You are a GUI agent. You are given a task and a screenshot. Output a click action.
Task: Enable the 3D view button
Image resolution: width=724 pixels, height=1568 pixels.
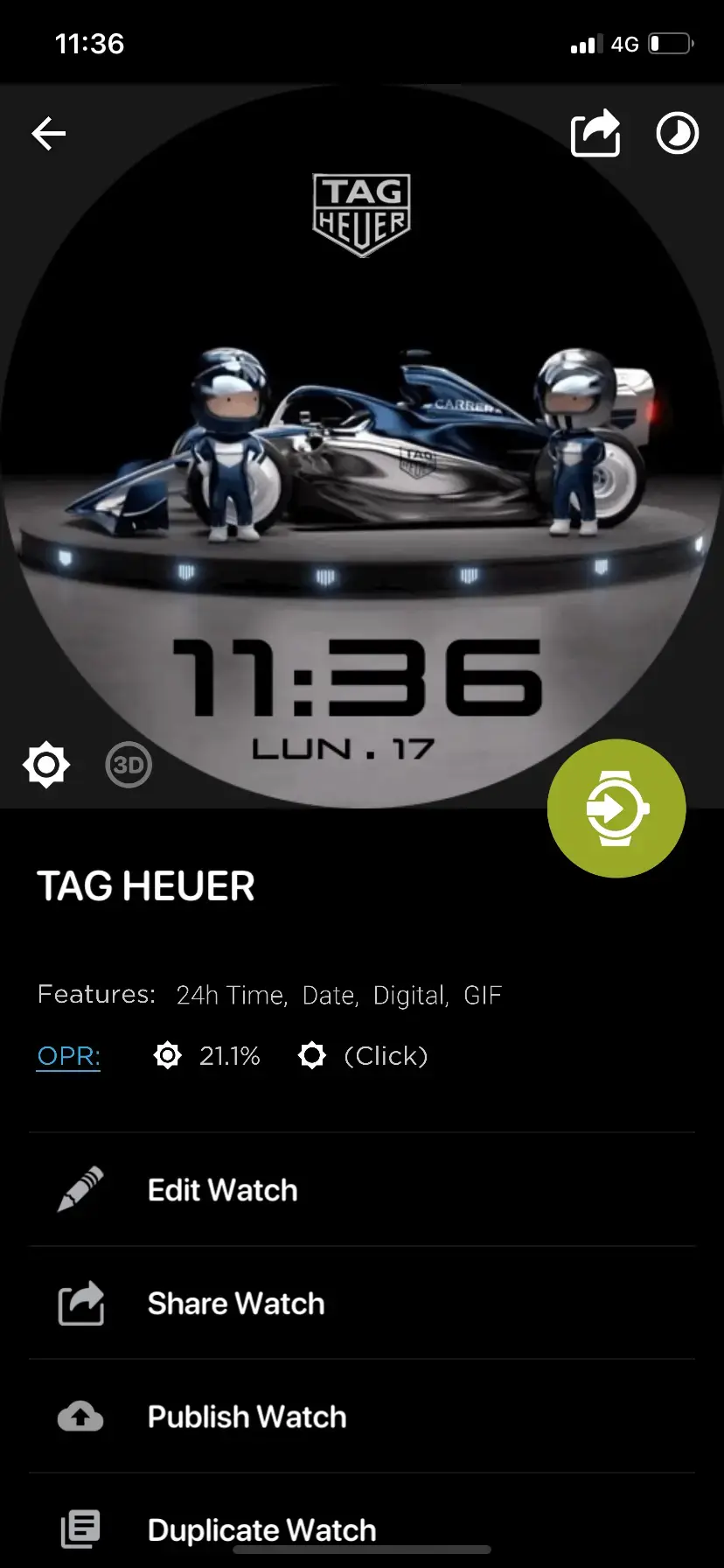[x=129, y=766]
